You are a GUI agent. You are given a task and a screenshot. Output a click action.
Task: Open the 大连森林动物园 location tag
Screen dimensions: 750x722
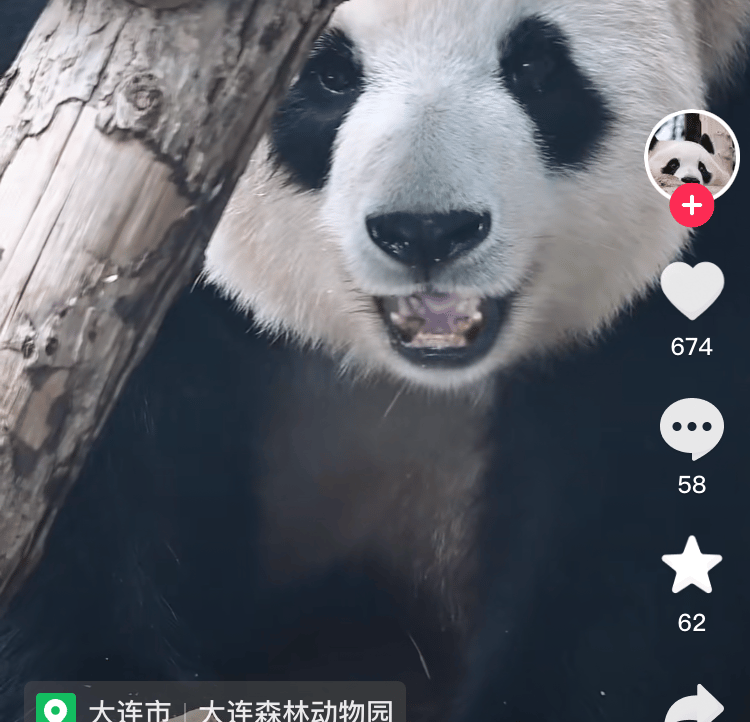[x=295, y=711]
